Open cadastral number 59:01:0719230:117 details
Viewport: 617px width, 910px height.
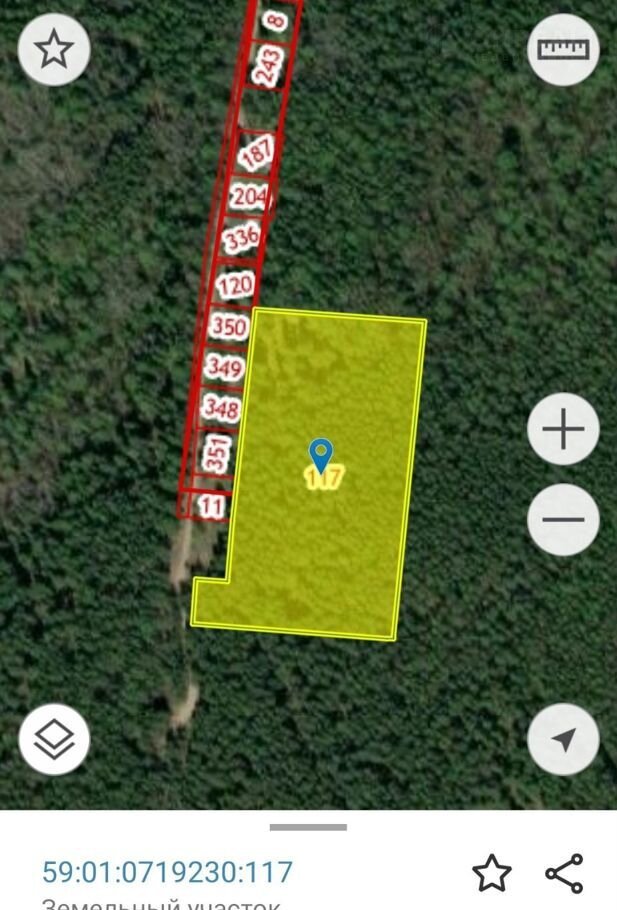tap(167, 872)
